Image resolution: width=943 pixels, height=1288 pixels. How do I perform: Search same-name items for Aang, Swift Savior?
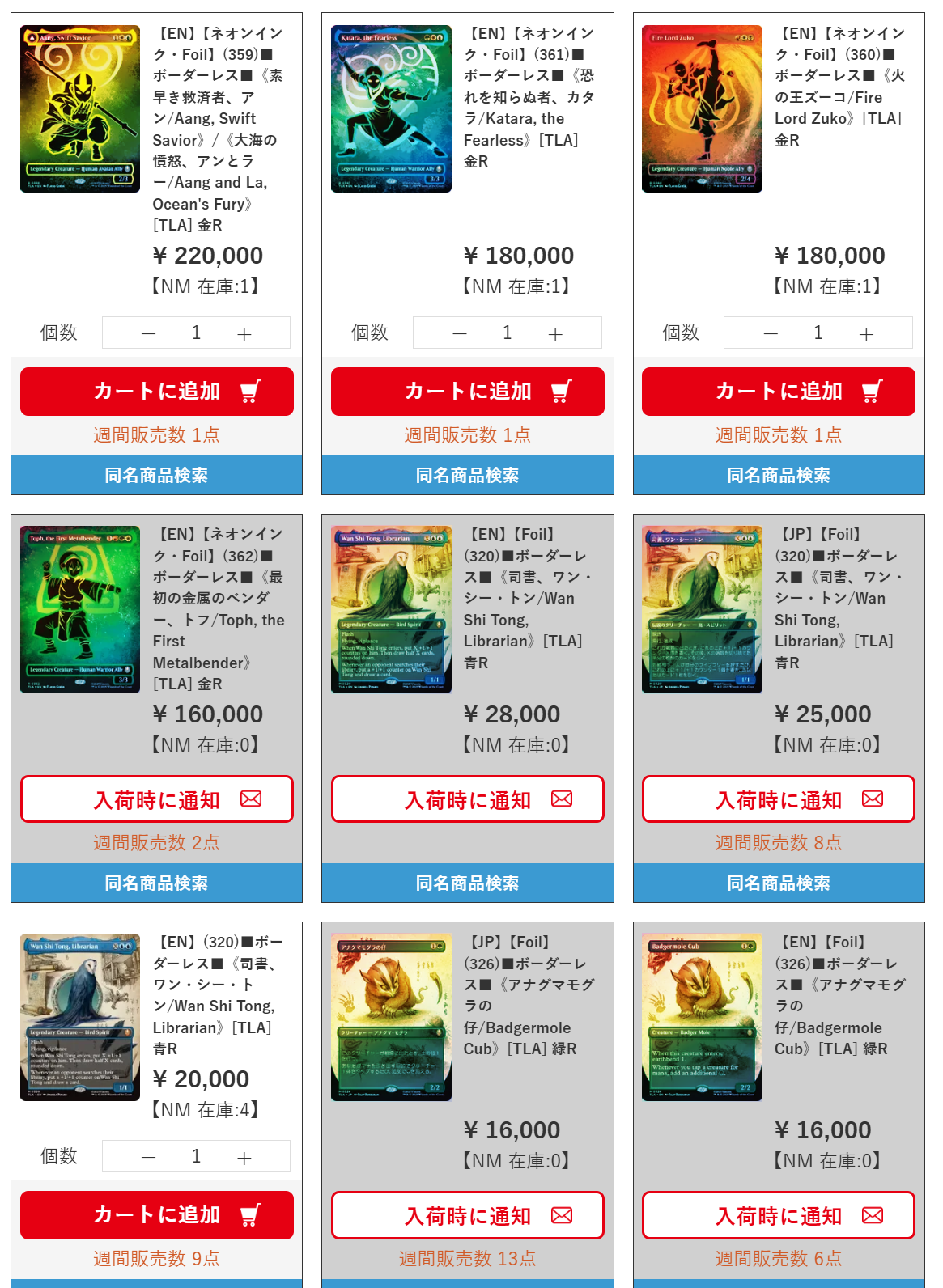point(156,475)
